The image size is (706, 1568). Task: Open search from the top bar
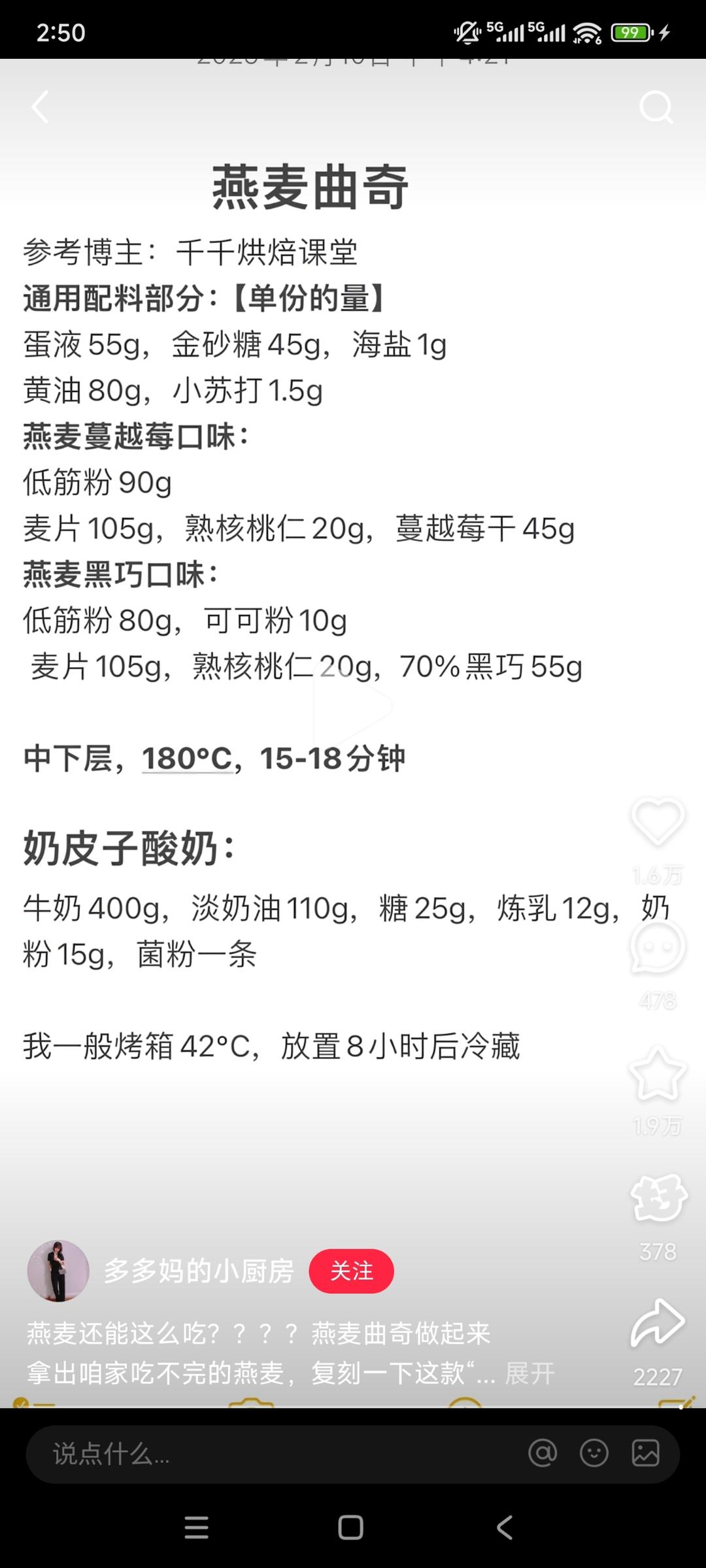(656, 108)
